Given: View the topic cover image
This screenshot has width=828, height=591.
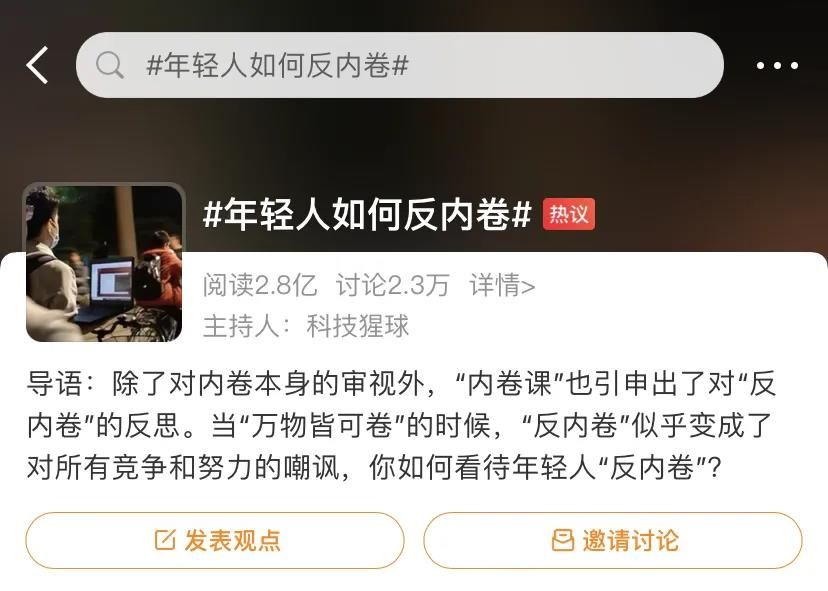Looking at the screenshot, I should click(104, 263).
